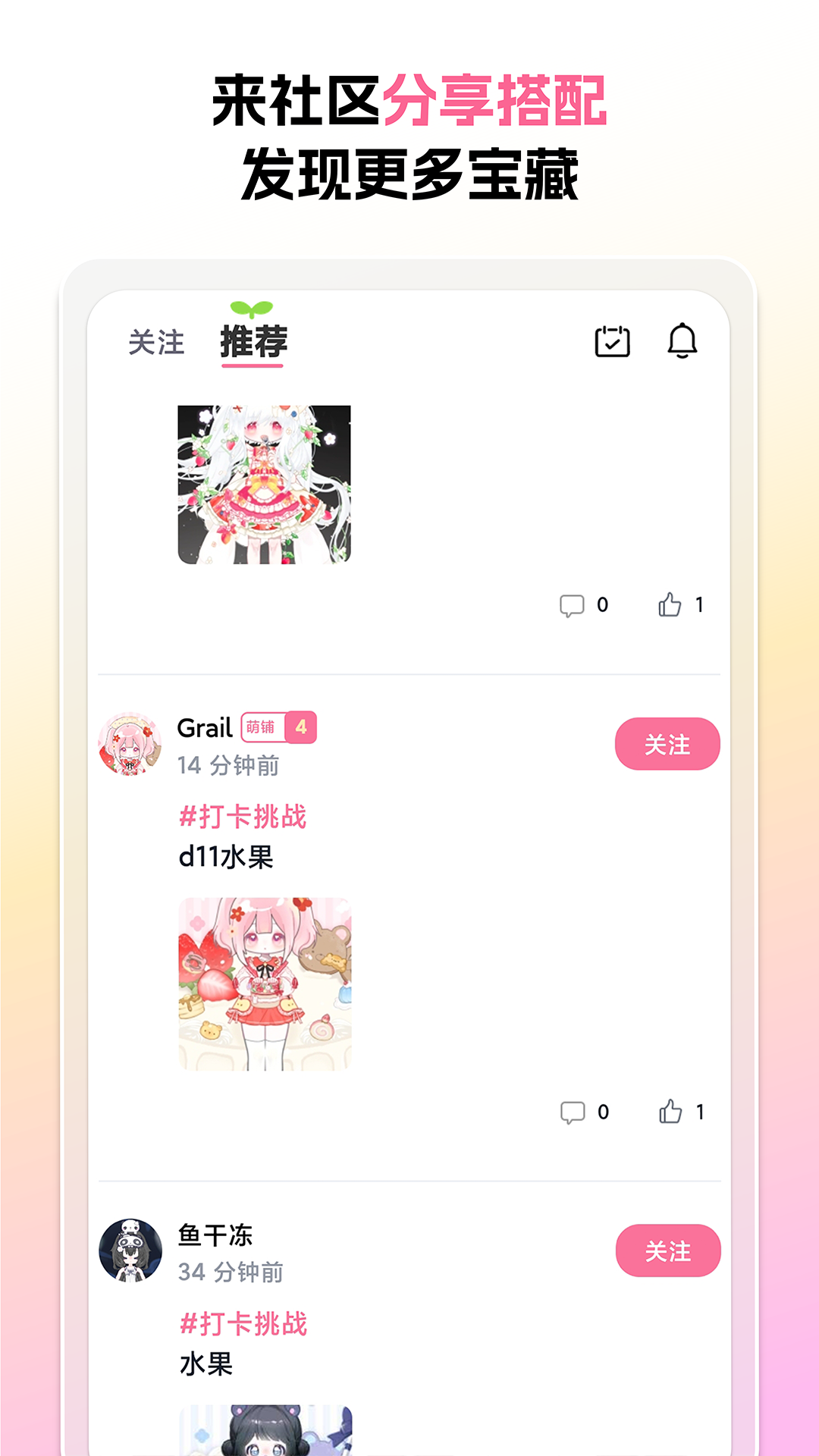819x1456 pixels.
Task: Toggle follow for user 鱼干冻
Action: 668,1252
